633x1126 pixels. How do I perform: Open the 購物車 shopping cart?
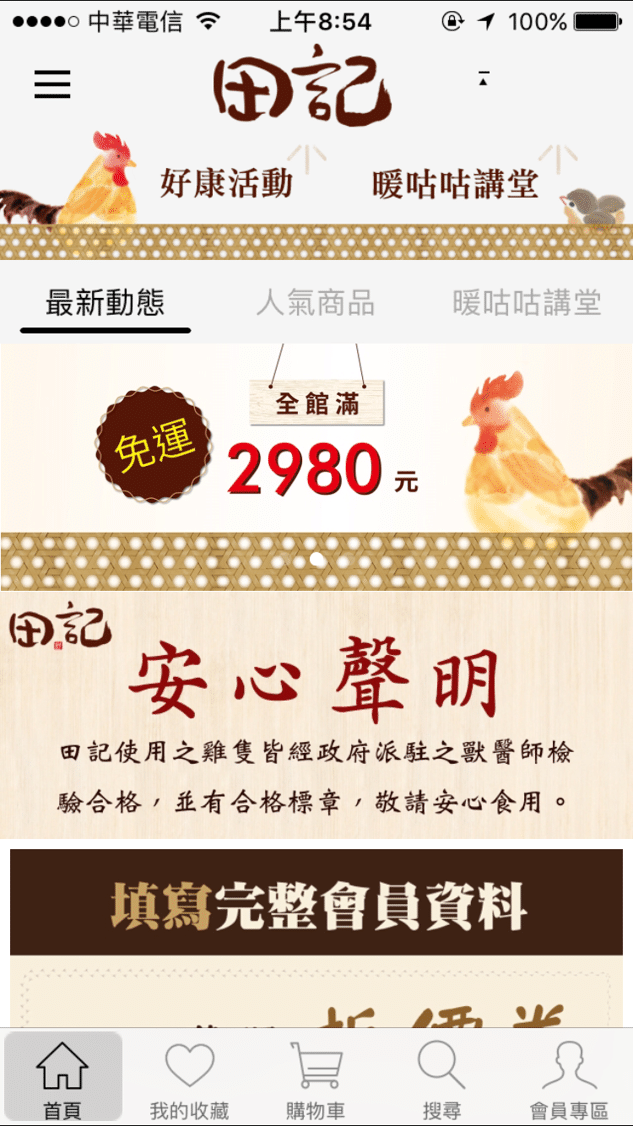pos(315,1078)
